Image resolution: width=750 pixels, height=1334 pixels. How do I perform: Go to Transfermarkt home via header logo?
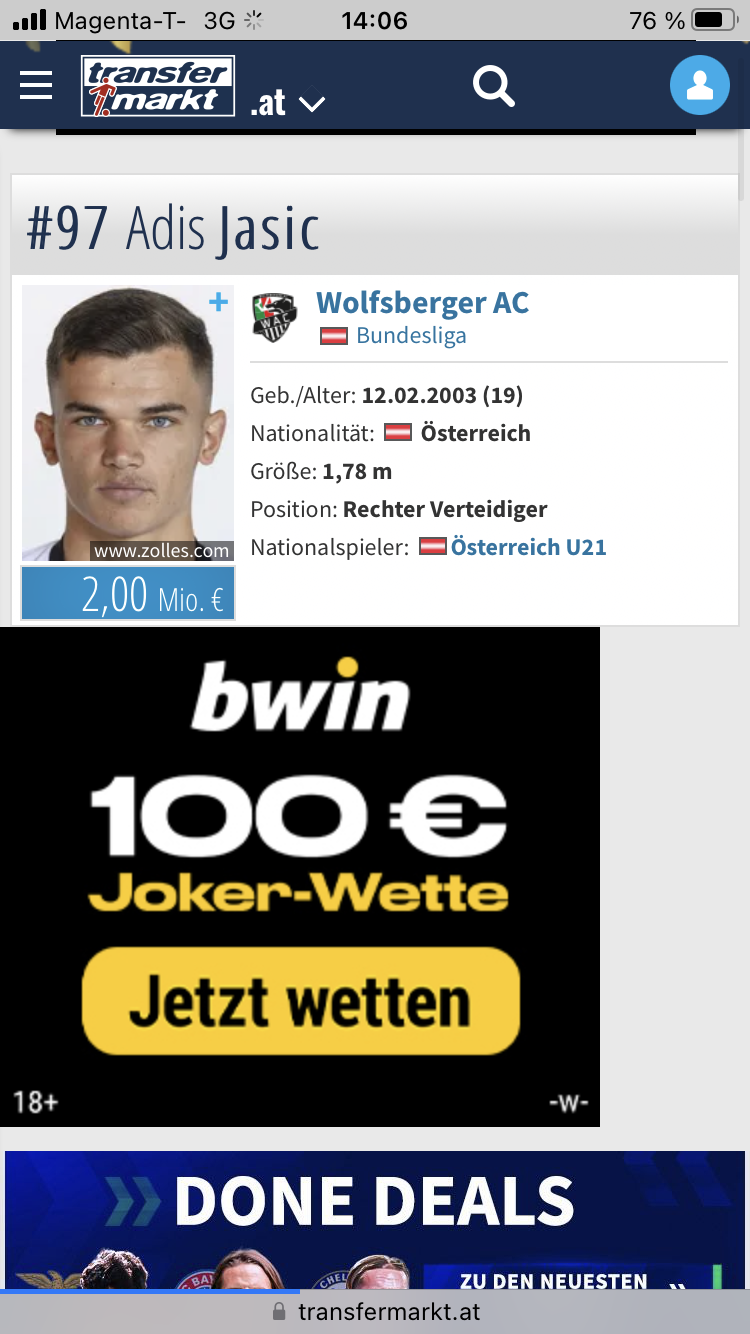click(x=158, y=86)
